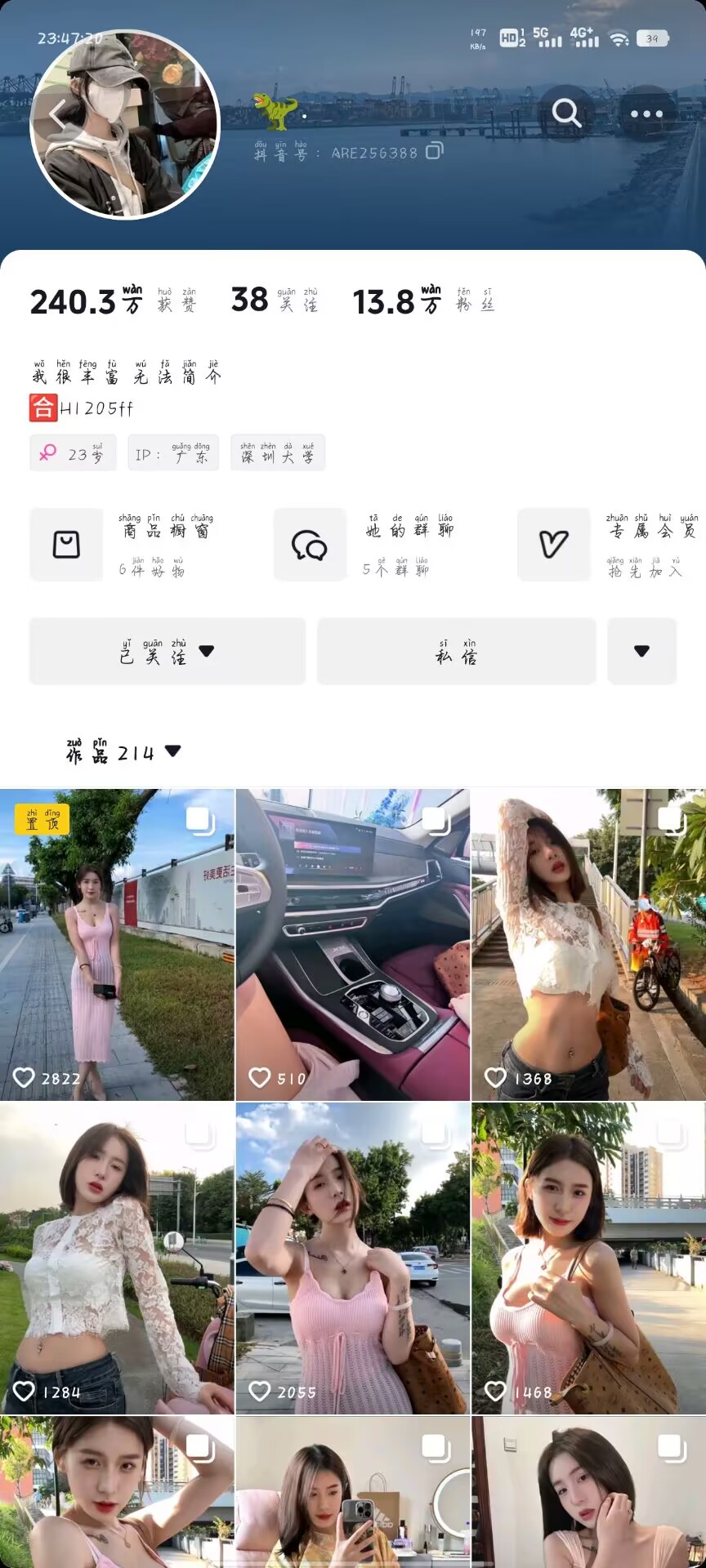Expand the arrow next to 私信
The image size is (706, 1568).
point(641,651)
